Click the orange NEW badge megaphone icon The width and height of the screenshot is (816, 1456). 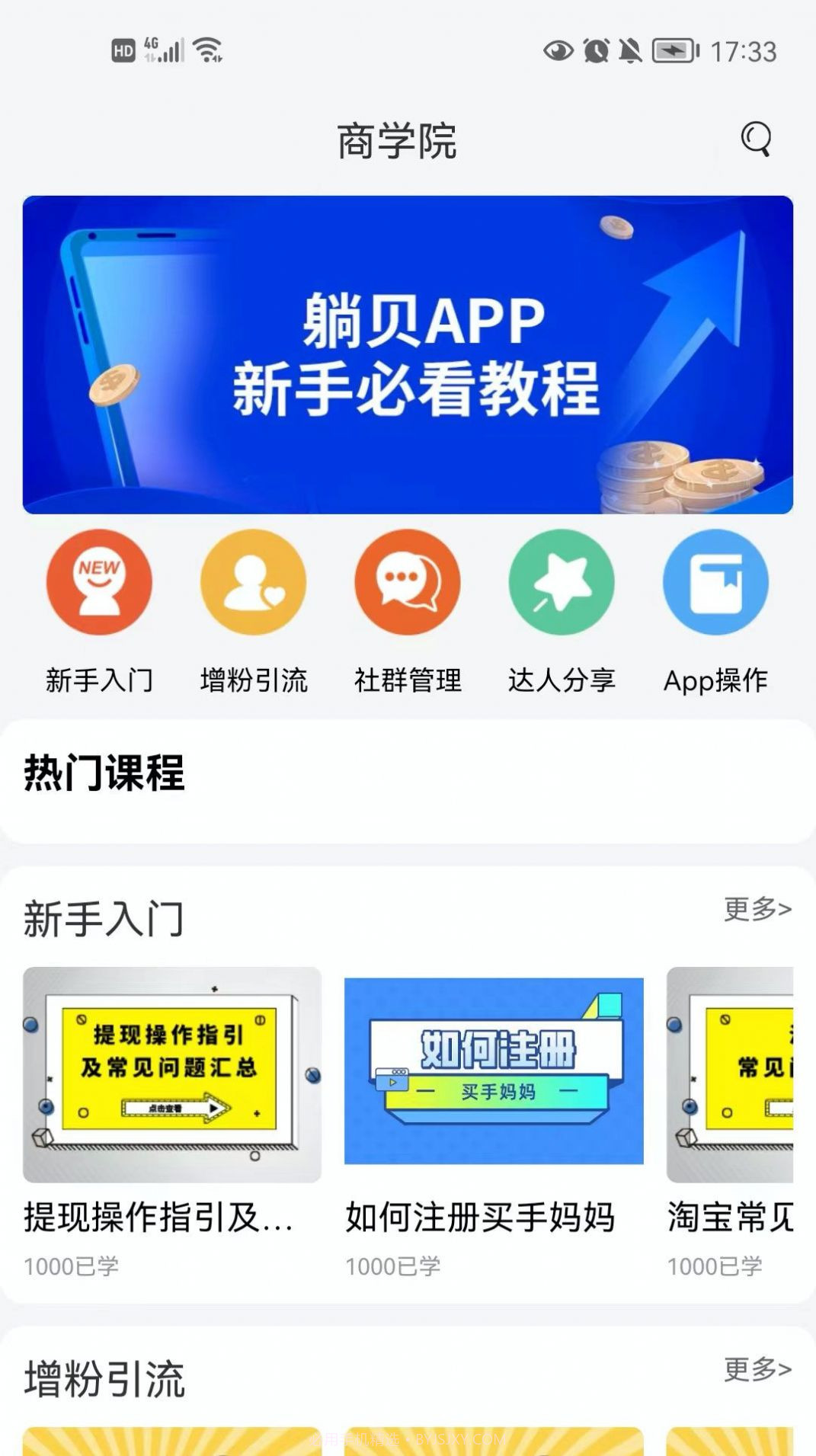pos(99,581)
